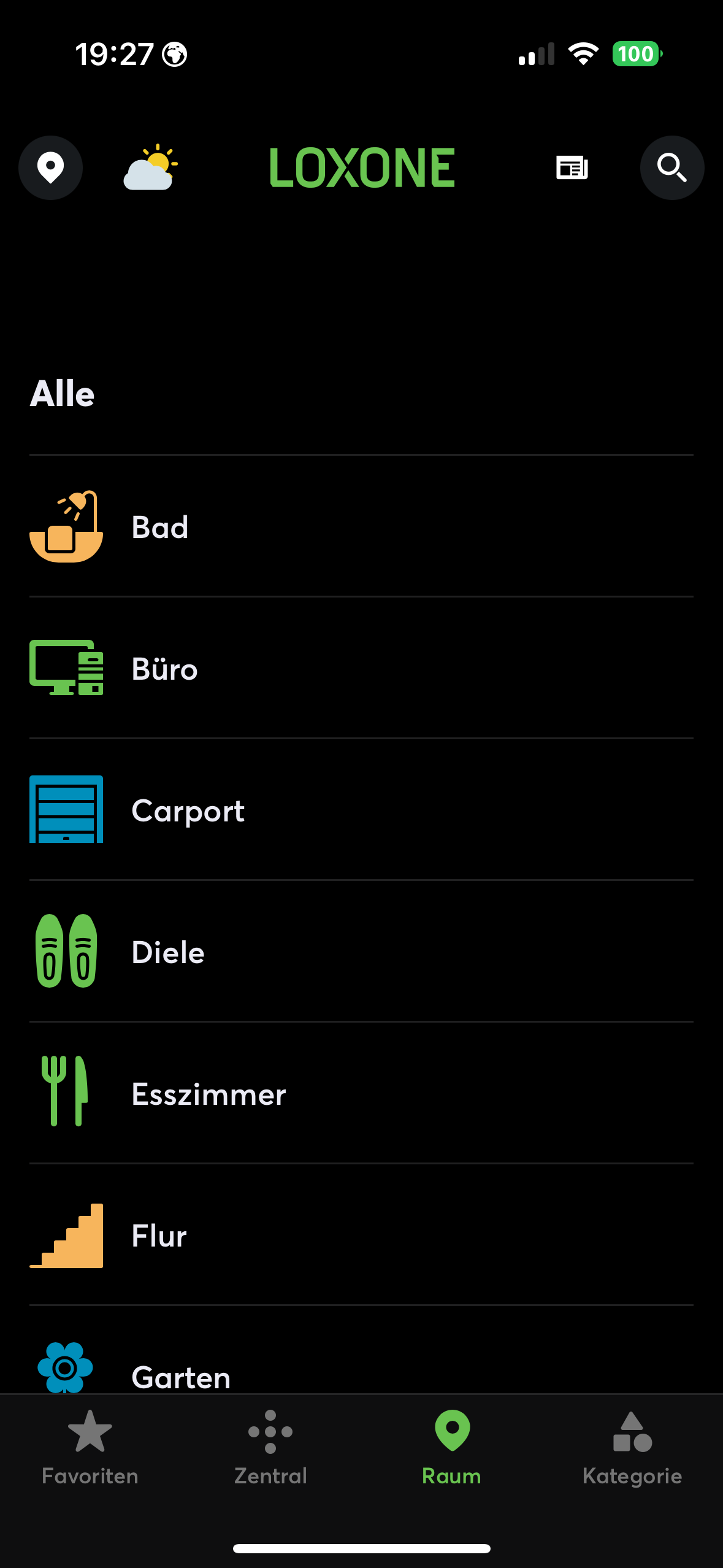Select the Carport room
723x1568 pixels.
click(x=361, y=810)
